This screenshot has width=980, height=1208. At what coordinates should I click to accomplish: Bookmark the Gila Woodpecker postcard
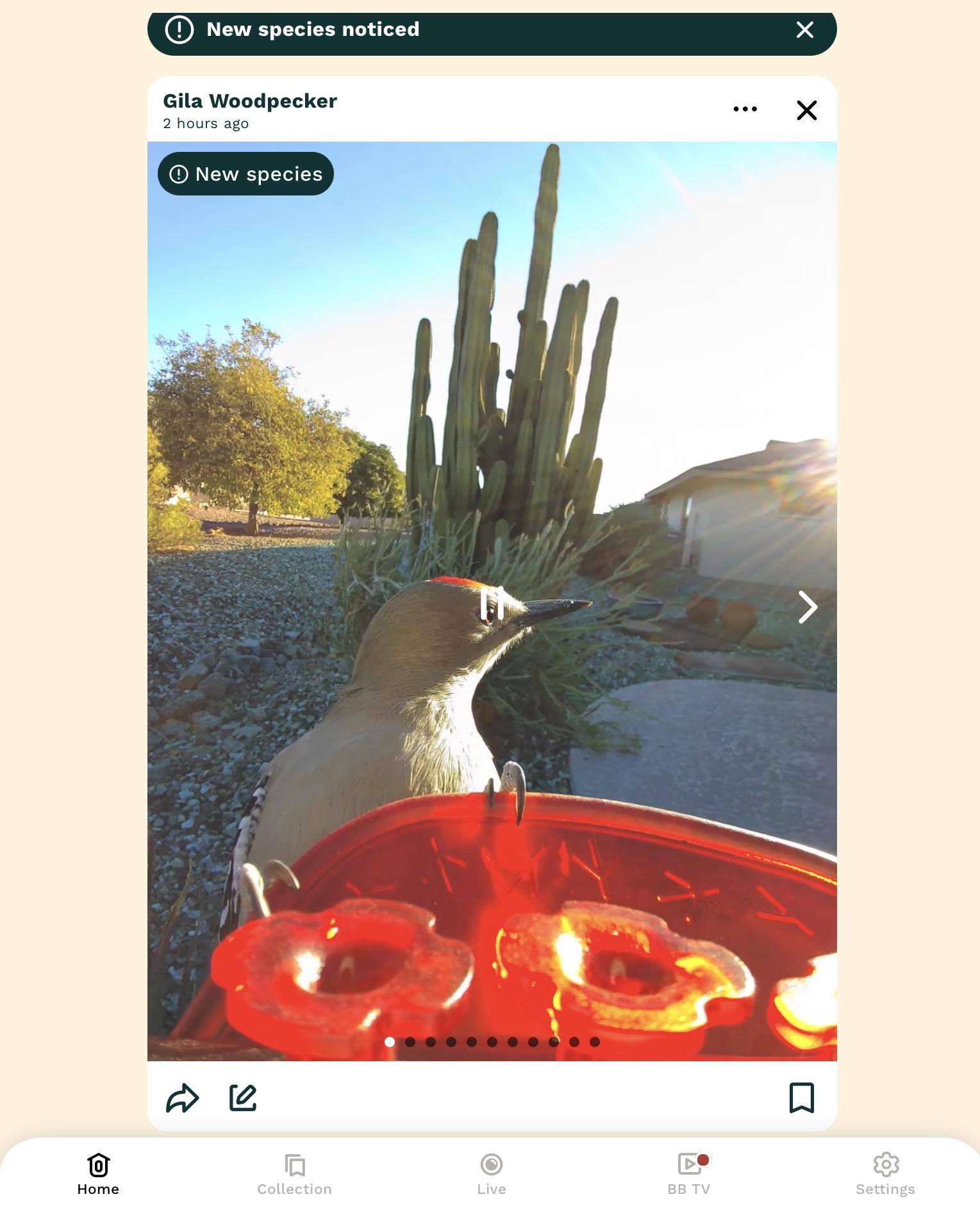tap(801, 1098)
